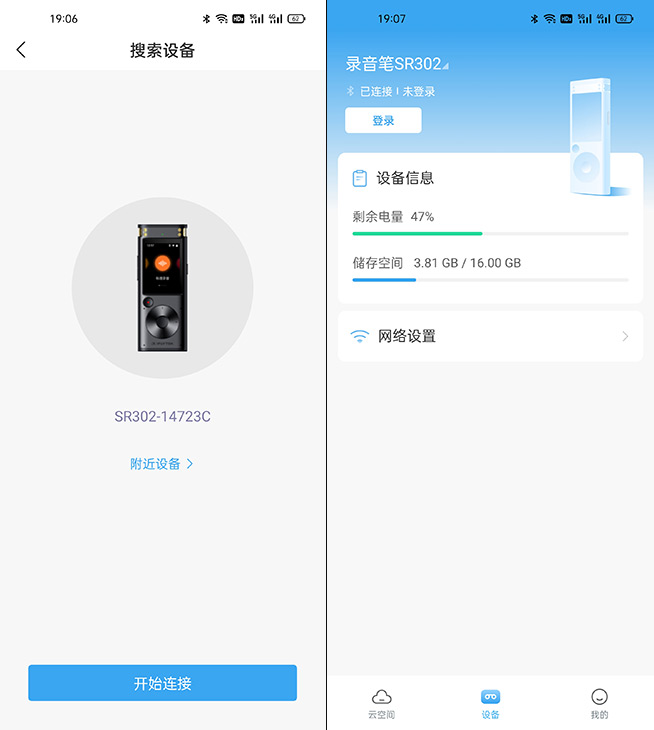Tap the 登录 button
The image size is (654, 730).
click(x=383, y=120)
